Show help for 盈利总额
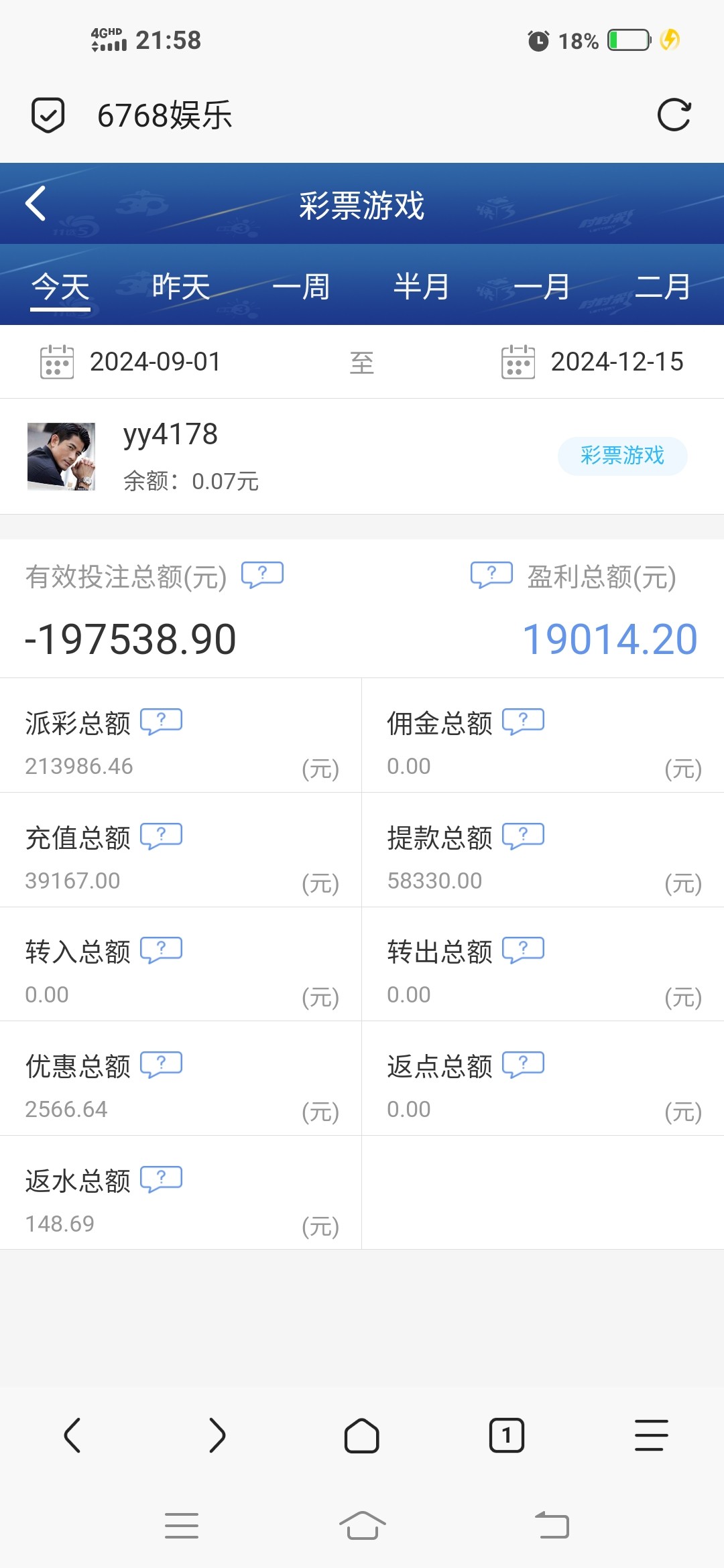 (491, 575)
